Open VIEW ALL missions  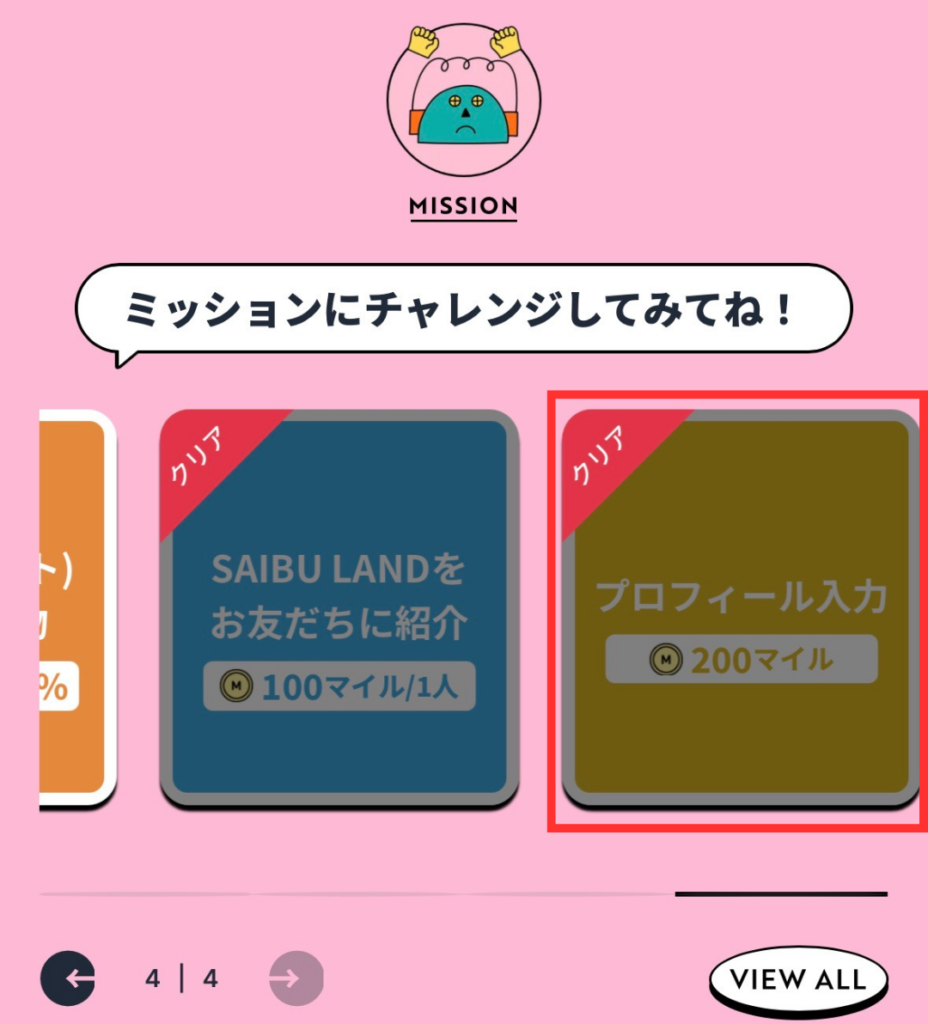(x=798, y=978)
